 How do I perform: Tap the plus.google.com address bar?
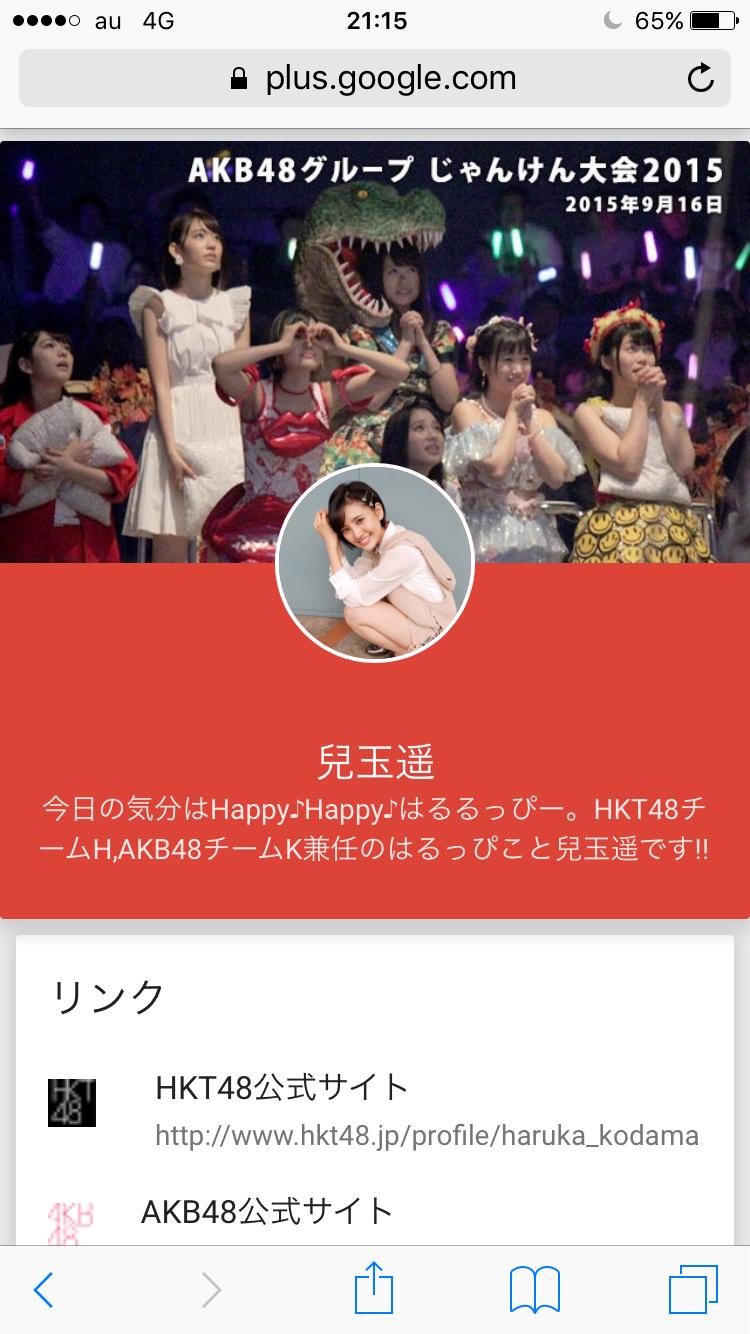pos(374,78)
